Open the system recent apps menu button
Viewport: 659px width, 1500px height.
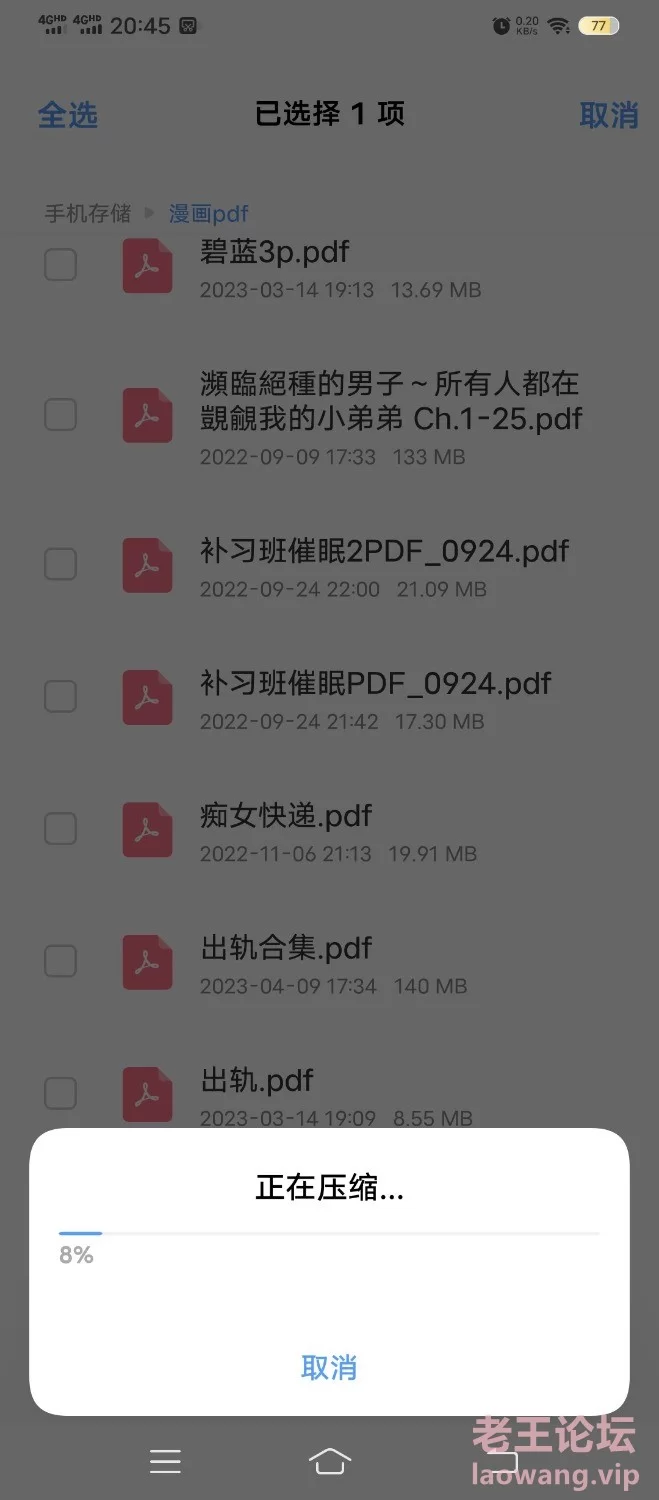tap(165, 1461)
